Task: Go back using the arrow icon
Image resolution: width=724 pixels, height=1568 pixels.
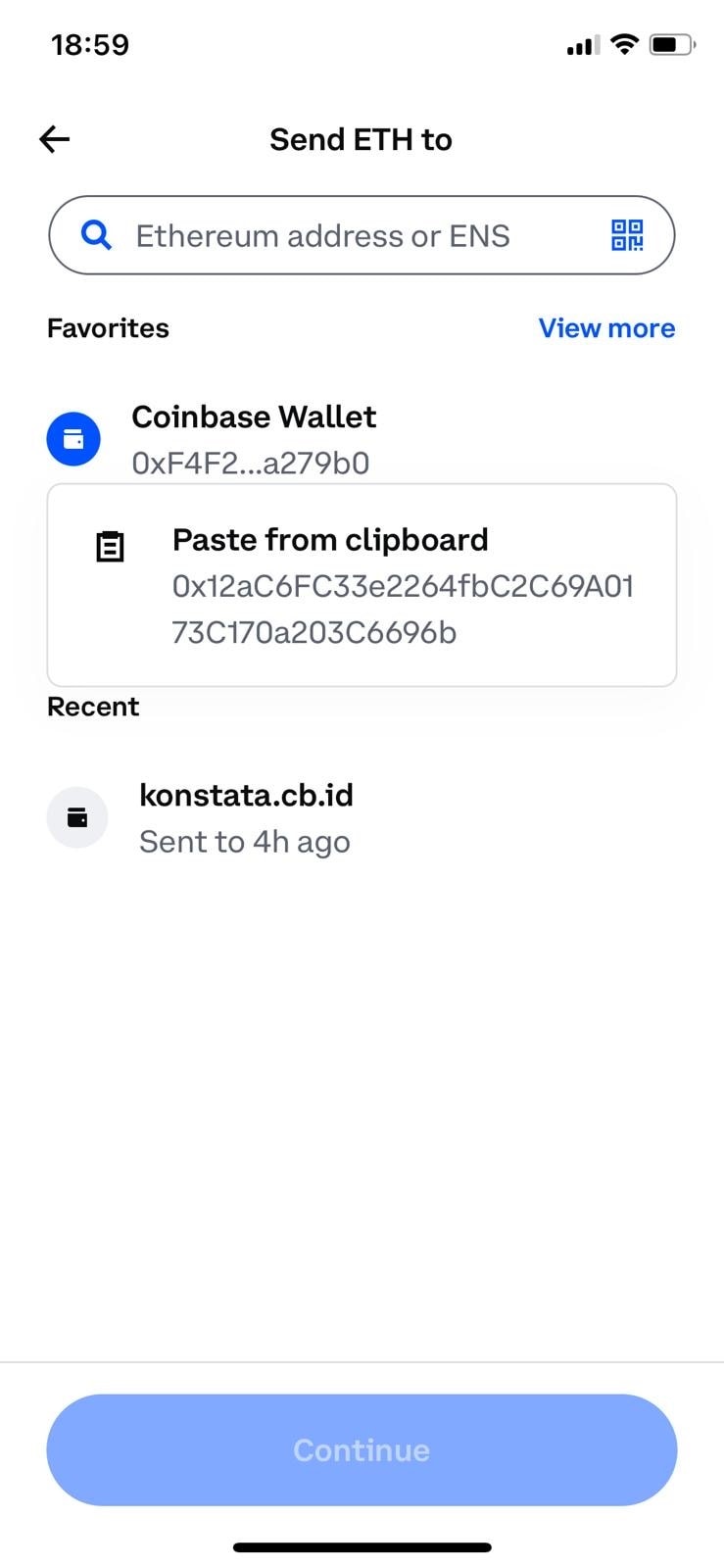Action: 55,140
